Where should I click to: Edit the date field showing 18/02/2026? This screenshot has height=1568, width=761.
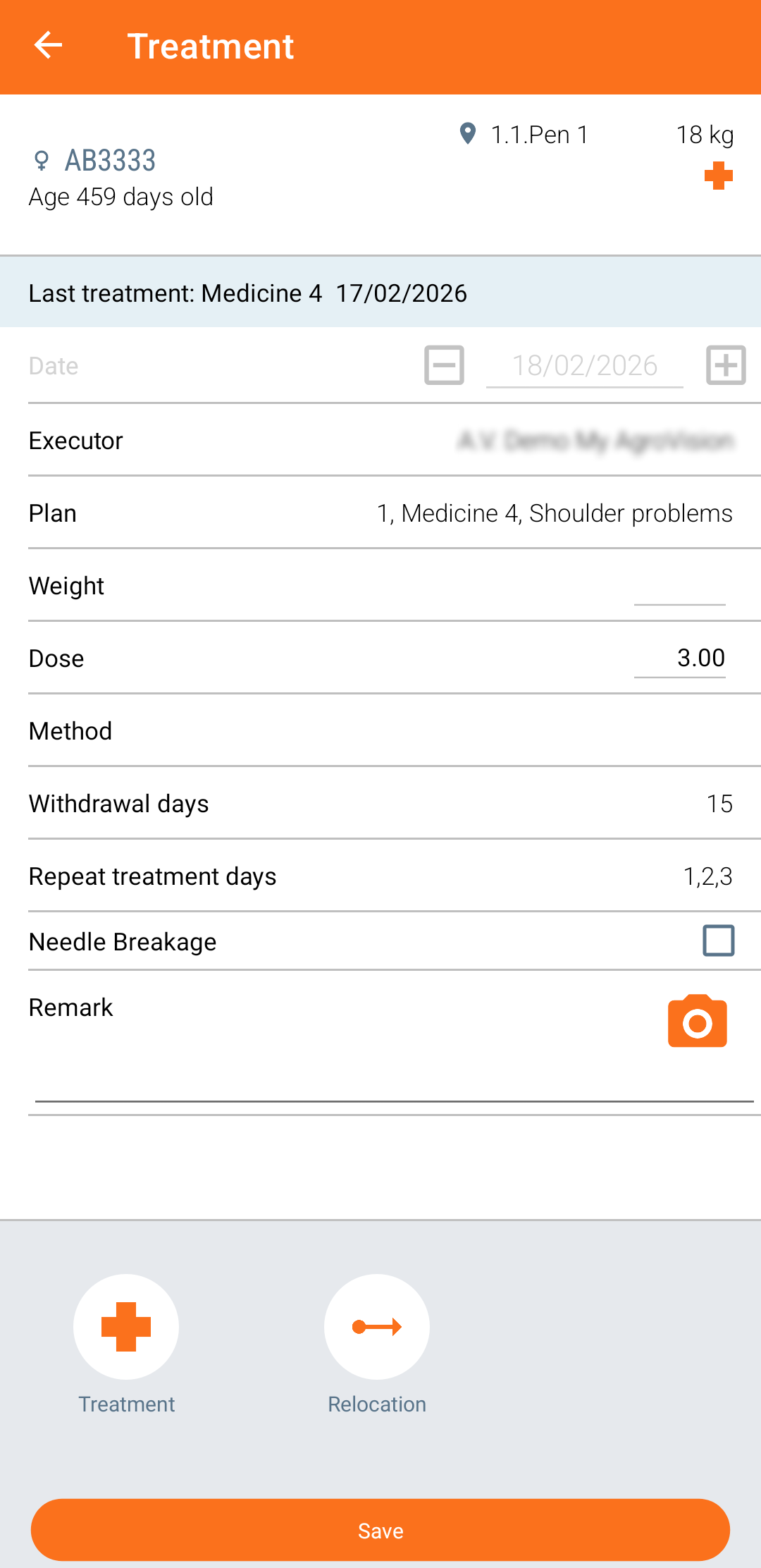coord(584,366)
